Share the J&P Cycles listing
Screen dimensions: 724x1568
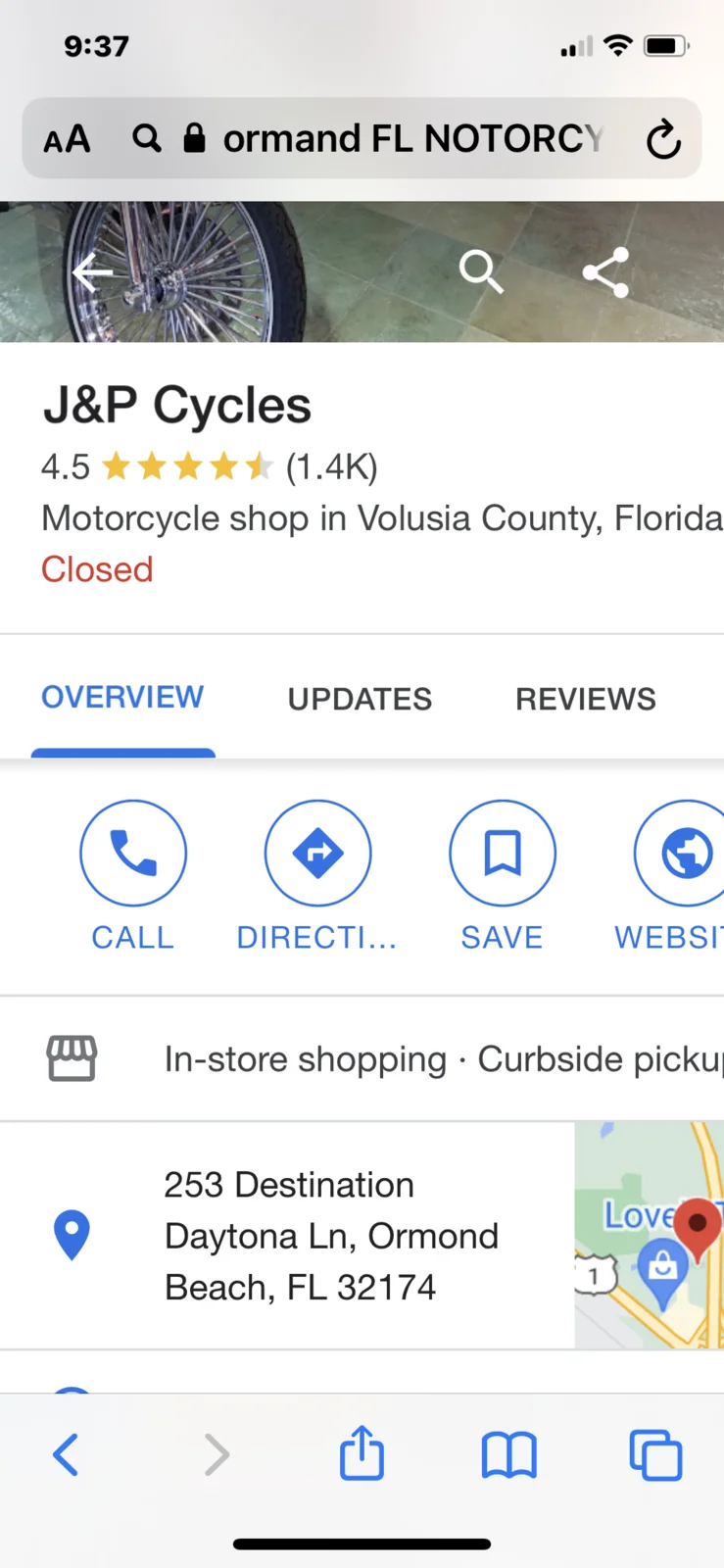(x=605, y=271)
